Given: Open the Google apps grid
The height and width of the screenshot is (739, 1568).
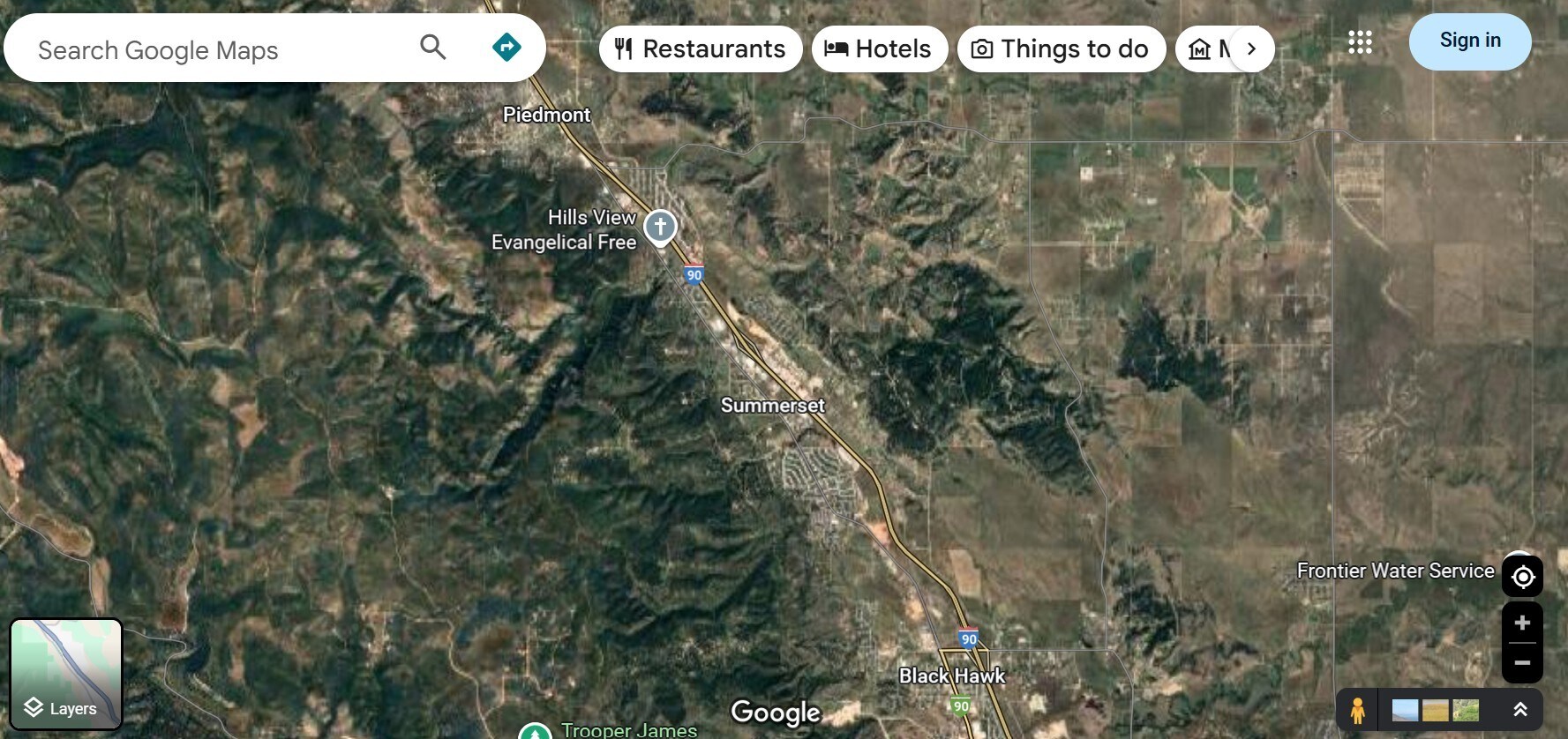Looking at the screenshot, I should (1360, 41).
